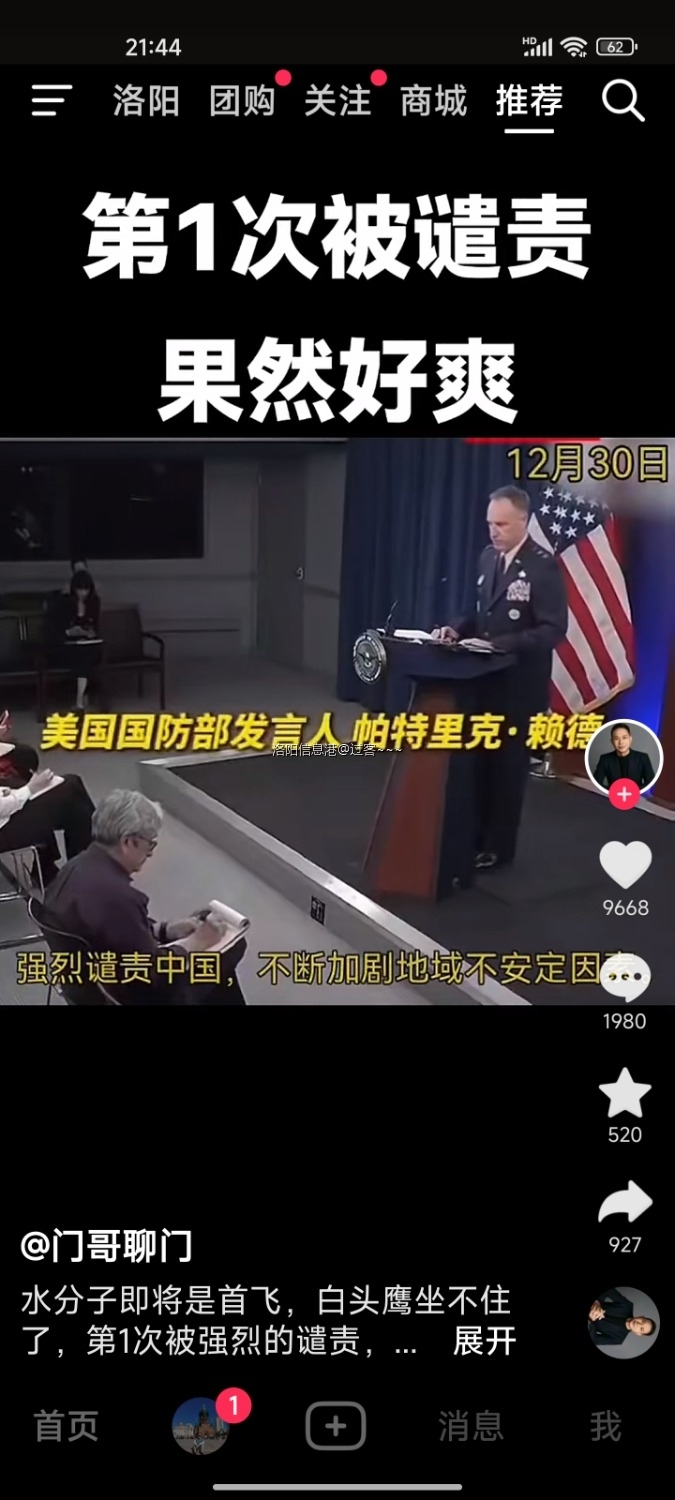The width and height of the screenshot is (675, 1500).
Task: Open the tab with notification badge 1
Action: 201,1427
